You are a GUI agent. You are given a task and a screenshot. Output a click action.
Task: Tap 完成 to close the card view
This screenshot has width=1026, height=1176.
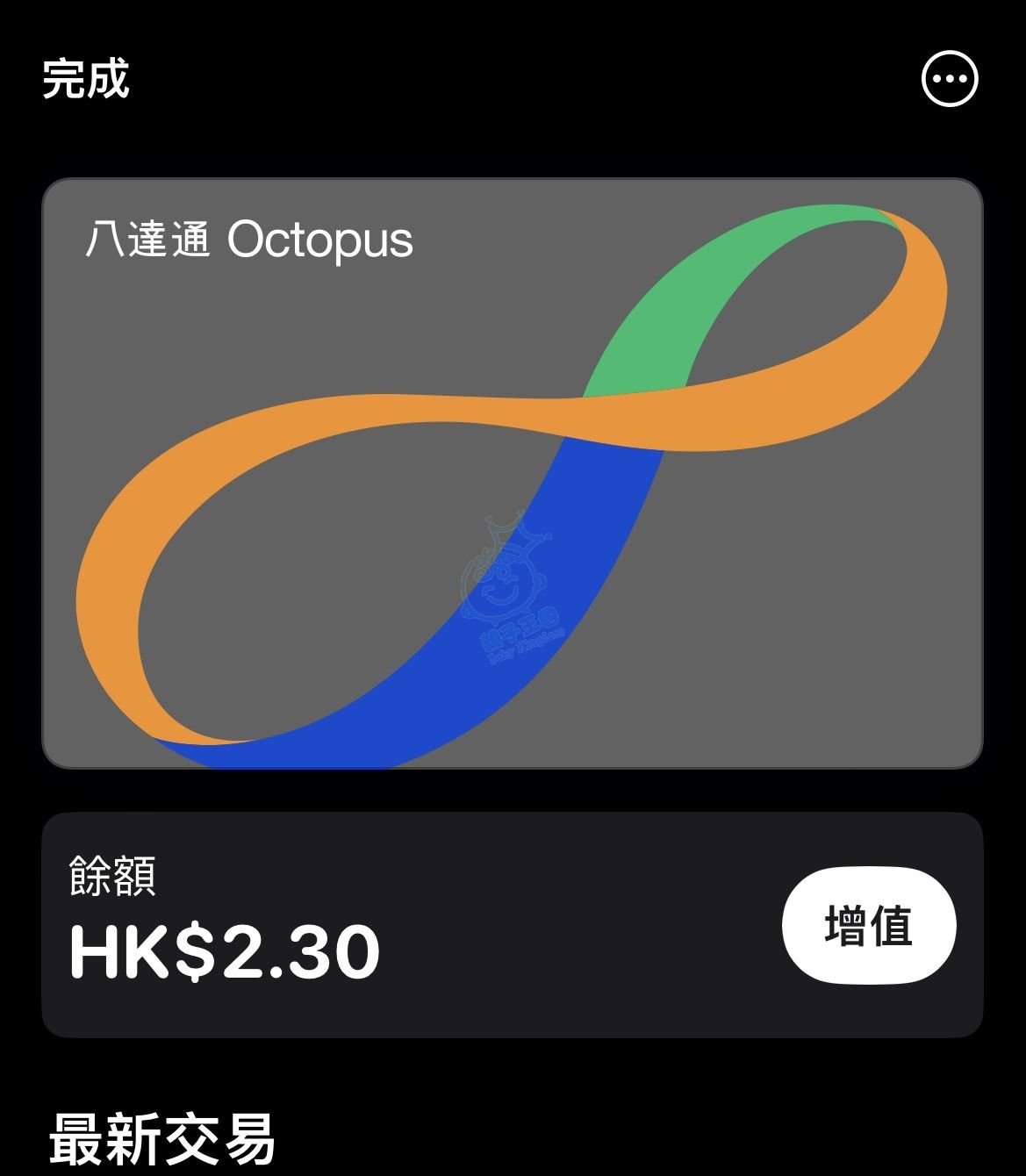pyautogui.click(x=86, y=79)
